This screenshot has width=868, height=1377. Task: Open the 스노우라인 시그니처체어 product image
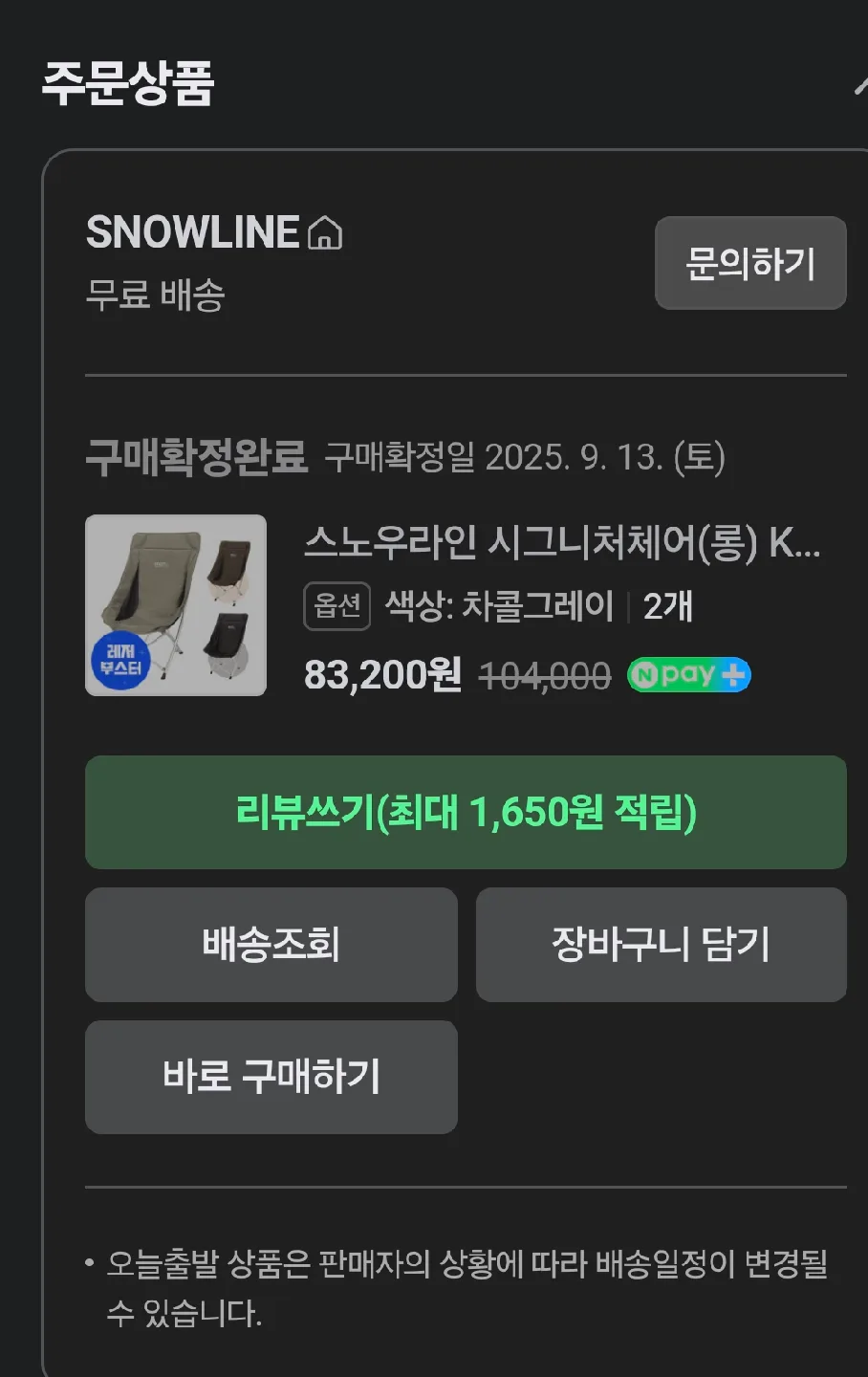176,605
